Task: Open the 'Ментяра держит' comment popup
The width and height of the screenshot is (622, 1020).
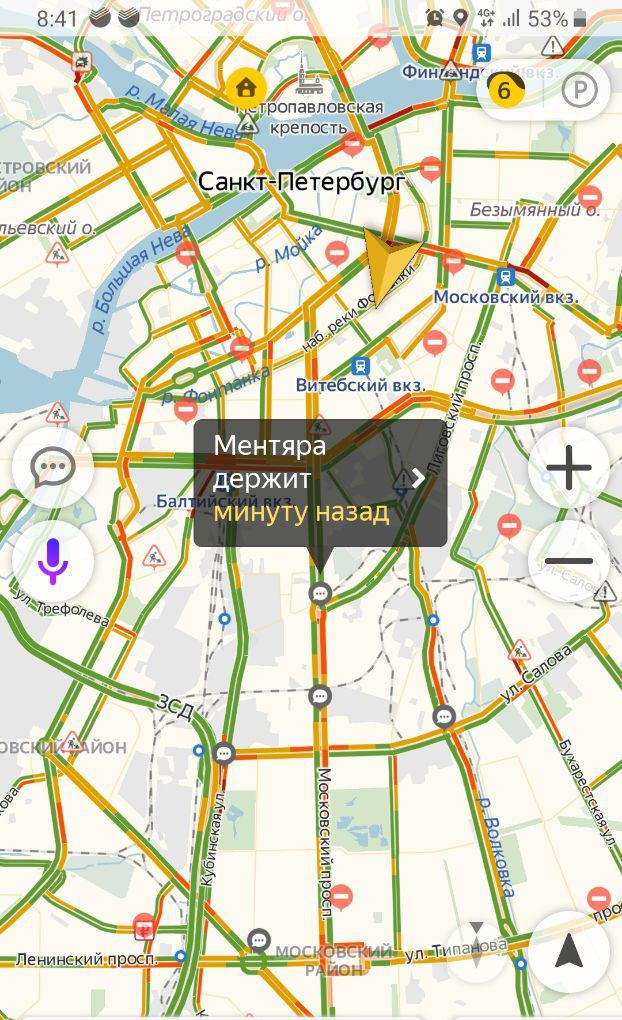Action: pos(320,482)
